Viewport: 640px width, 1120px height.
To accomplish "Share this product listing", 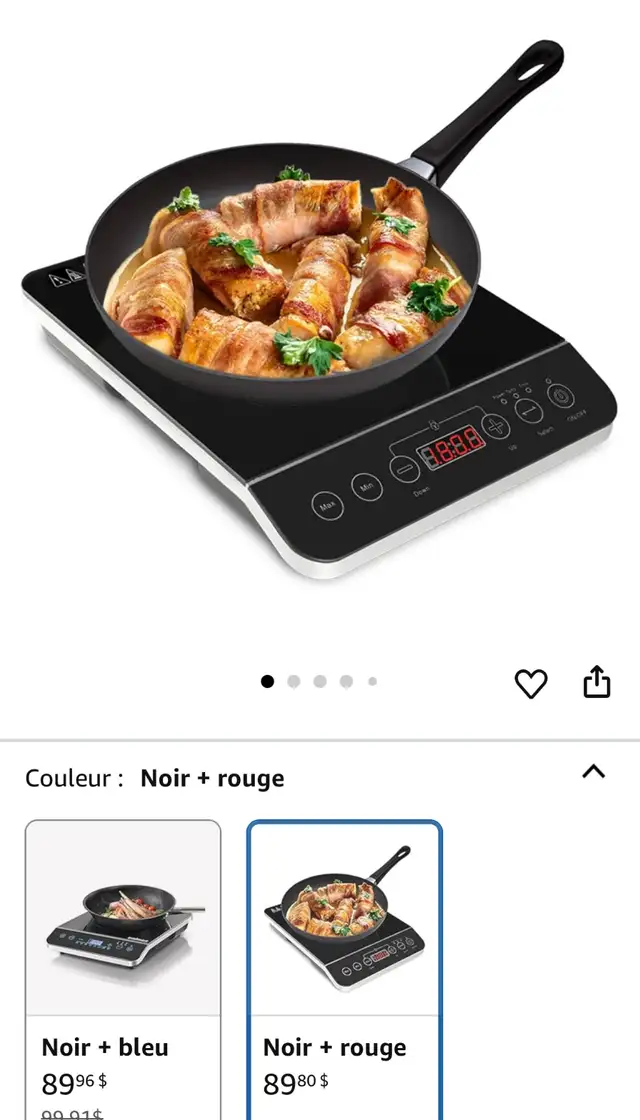I will click(596, 681).
